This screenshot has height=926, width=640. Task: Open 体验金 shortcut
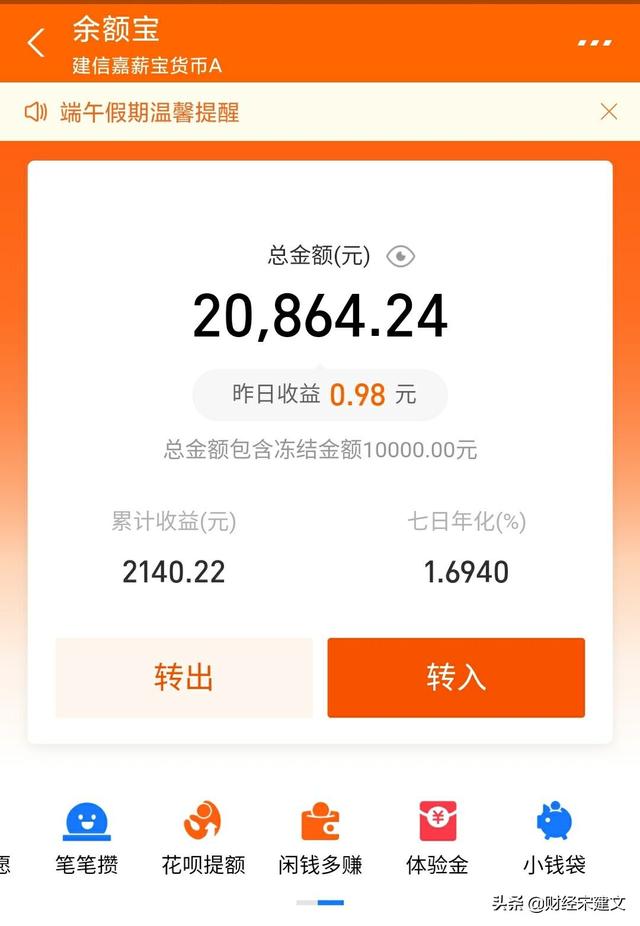[437, 838]
